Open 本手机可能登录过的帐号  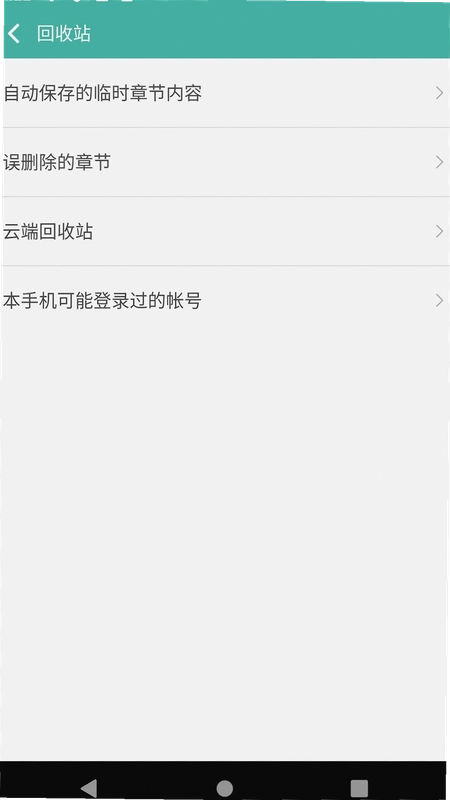pyautogui.click(x=225, y=301)
